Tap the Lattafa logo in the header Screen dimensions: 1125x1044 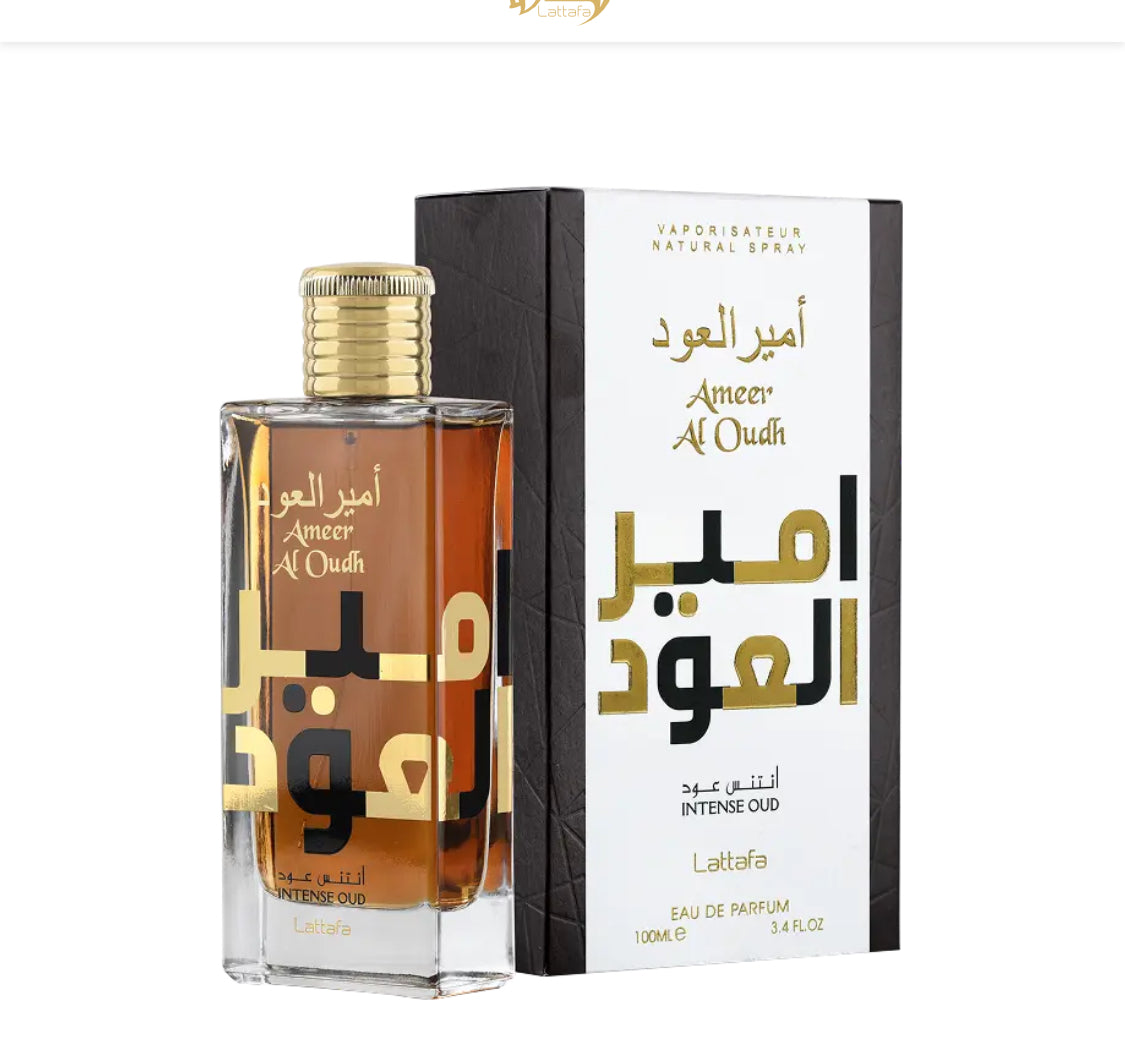click(561, 11)
